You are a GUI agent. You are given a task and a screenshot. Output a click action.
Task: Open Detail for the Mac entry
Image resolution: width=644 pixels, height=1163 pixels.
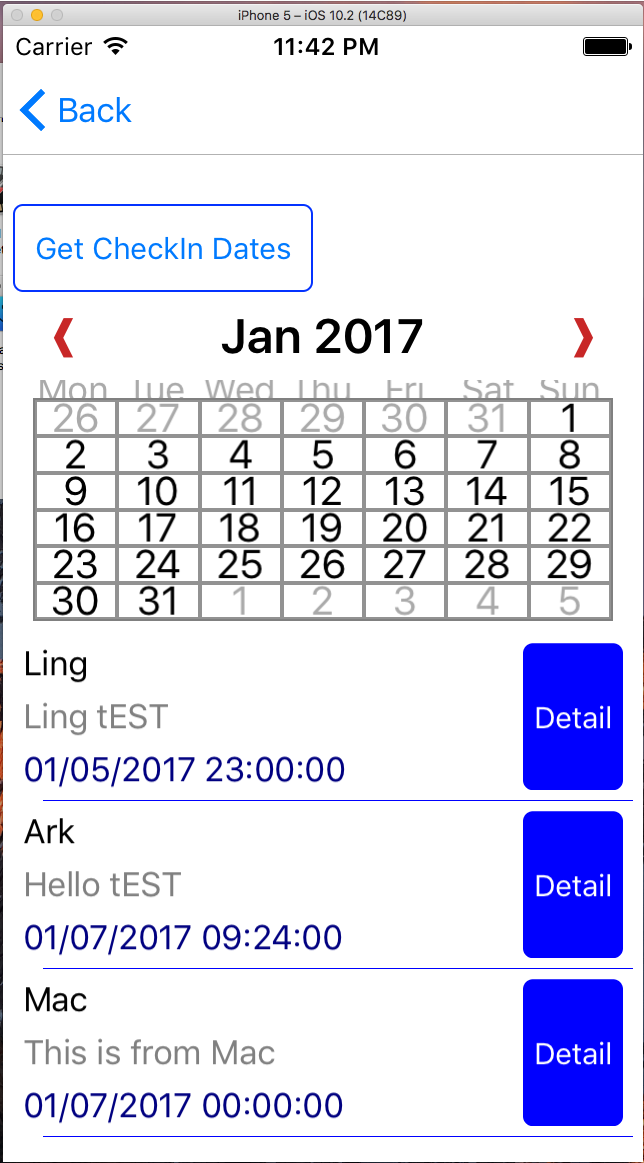click(573, 1053)
